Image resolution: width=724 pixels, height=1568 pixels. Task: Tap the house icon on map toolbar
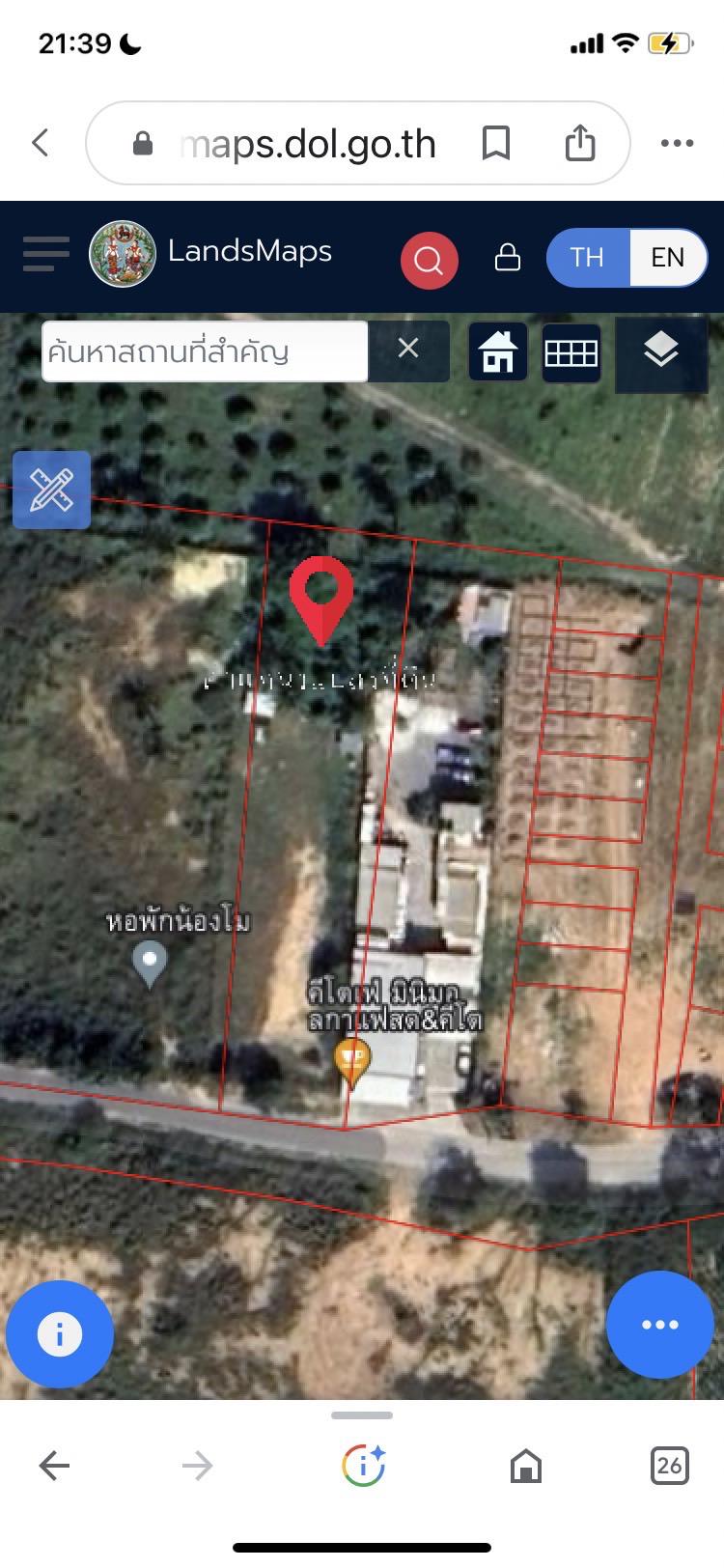[498, 351]
